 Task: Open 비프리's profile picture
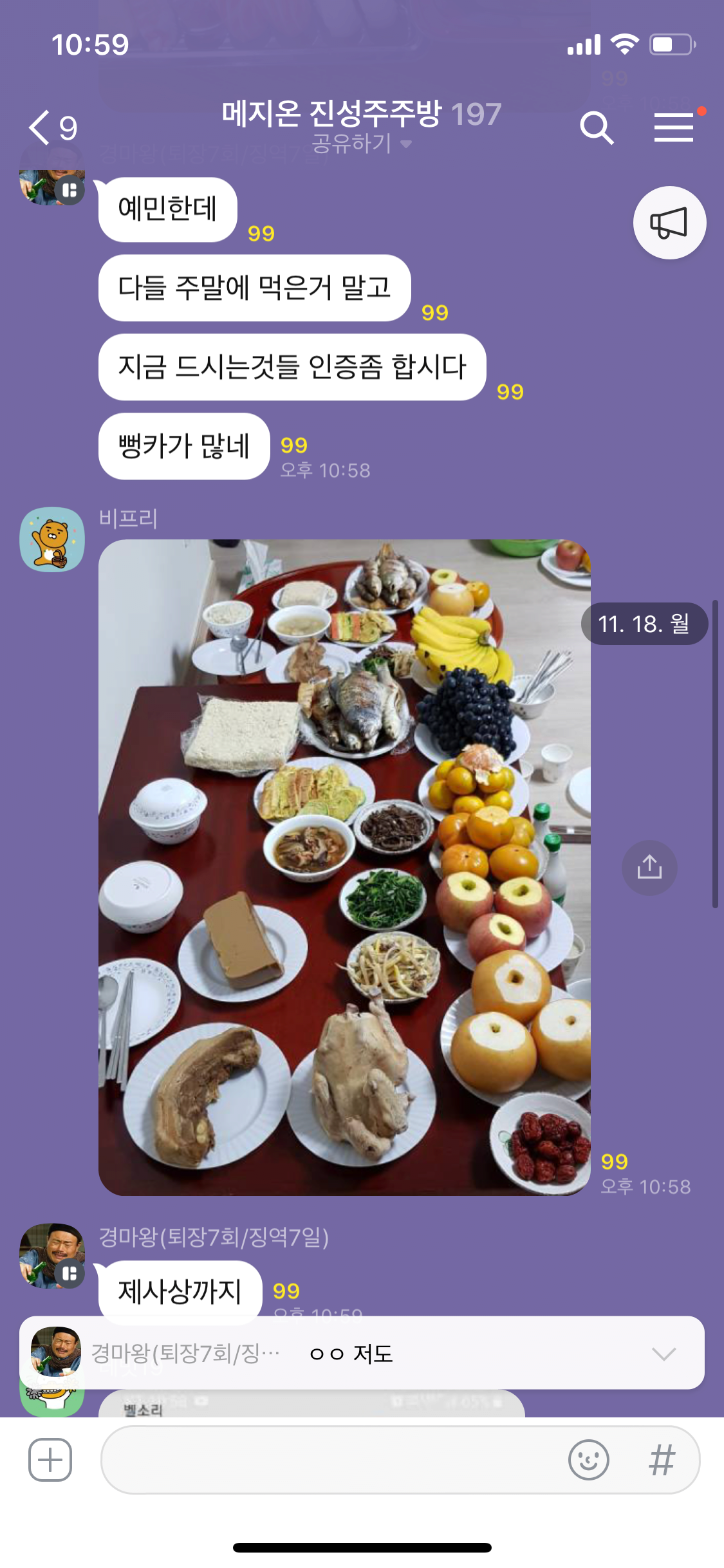click(52, 539)
